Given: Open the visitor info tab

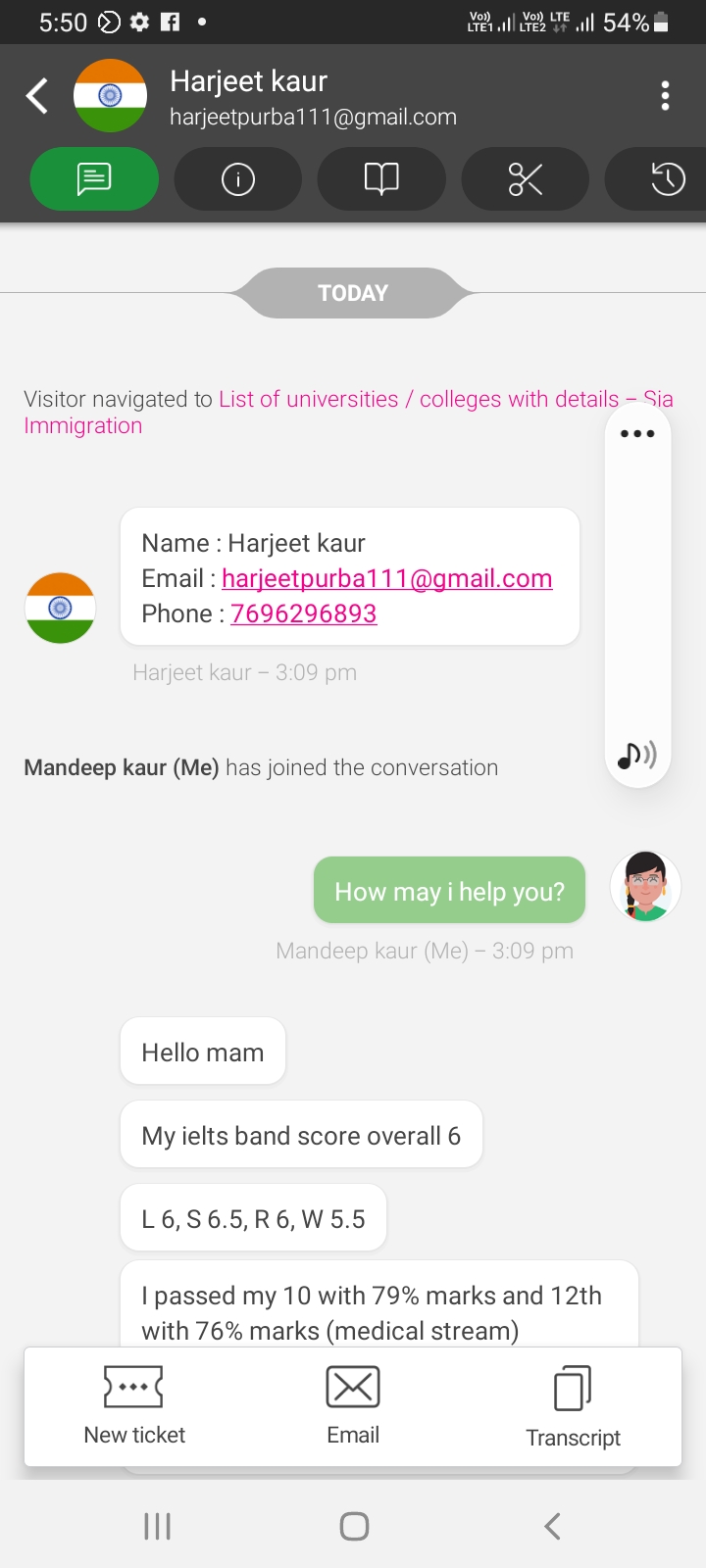Looking at the screenshot, I should (x=238, y=179).
